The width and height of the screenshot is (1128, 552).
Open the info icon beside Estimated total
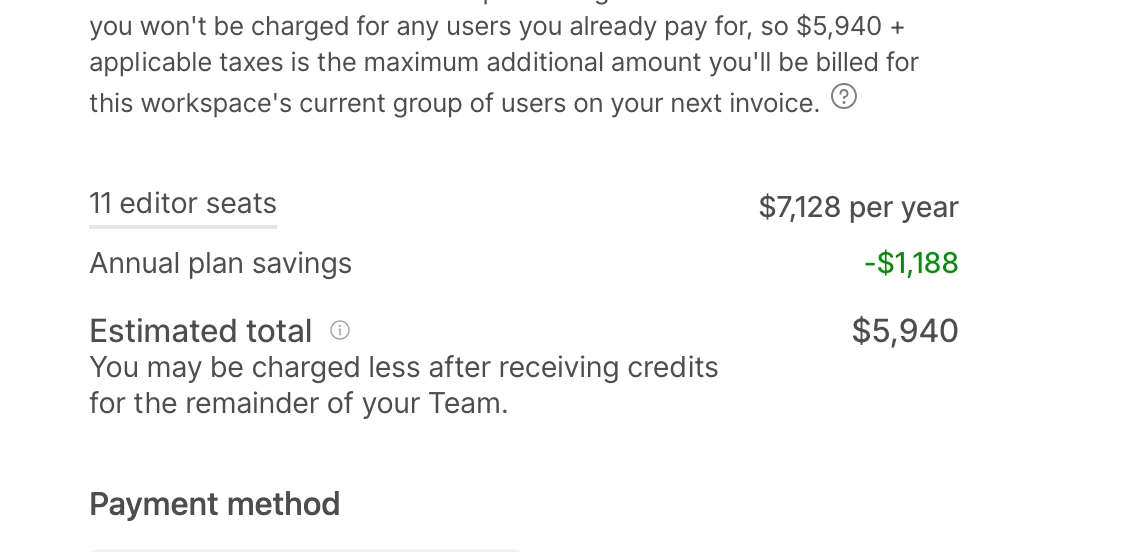(x=340, y=330)
